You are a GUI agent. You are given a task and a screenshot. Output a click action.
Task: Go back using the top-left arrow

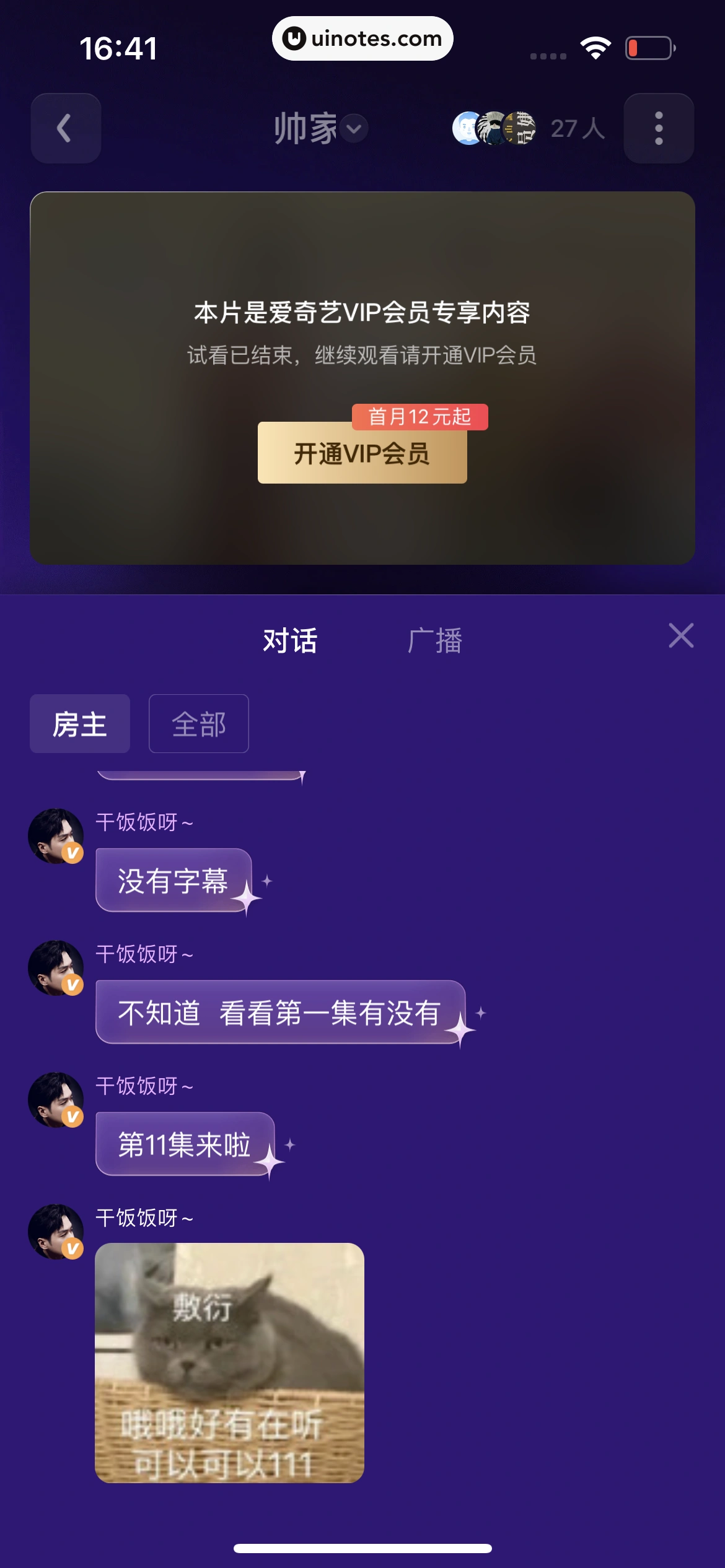point(66,129)
